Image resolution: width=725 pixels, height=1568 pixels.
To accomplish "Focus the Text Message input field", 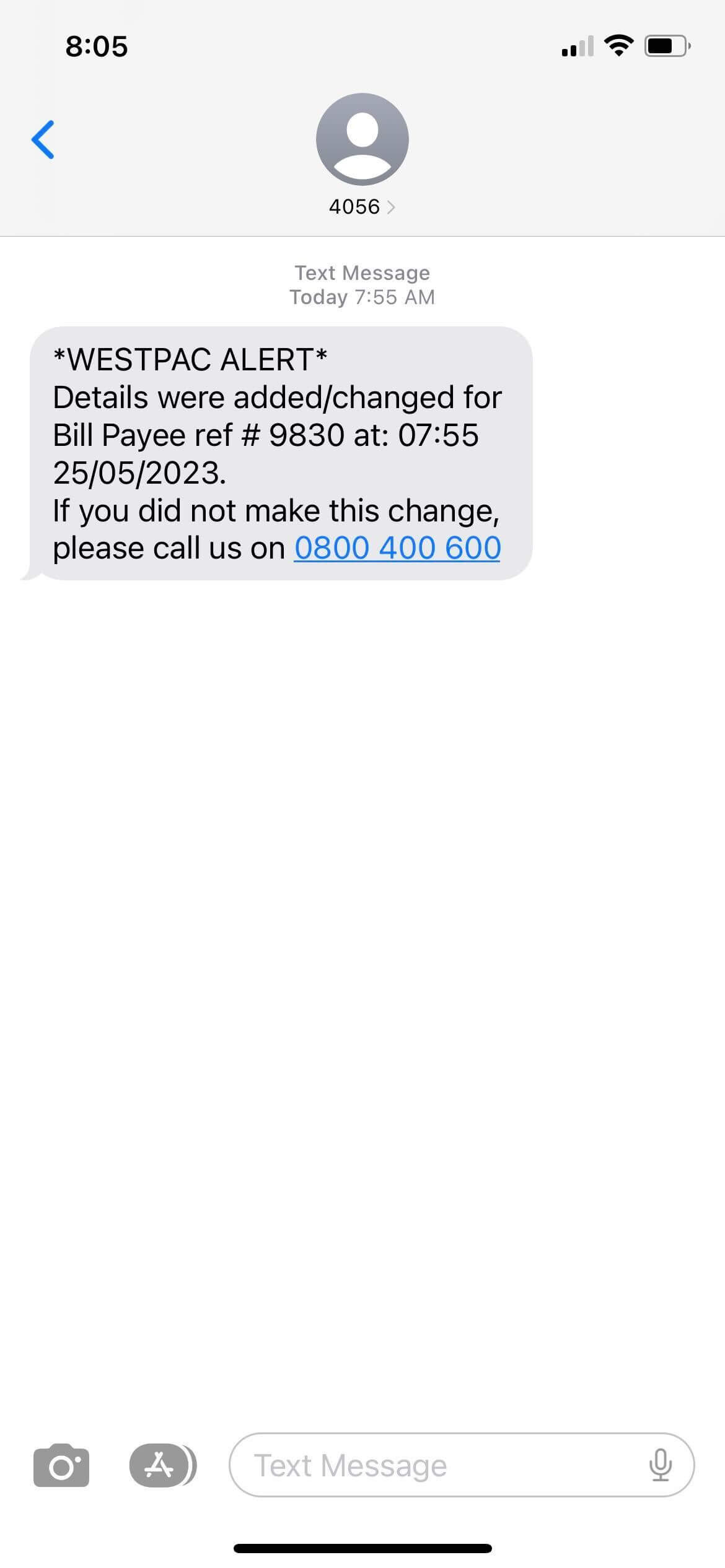I will [434, 1466].
